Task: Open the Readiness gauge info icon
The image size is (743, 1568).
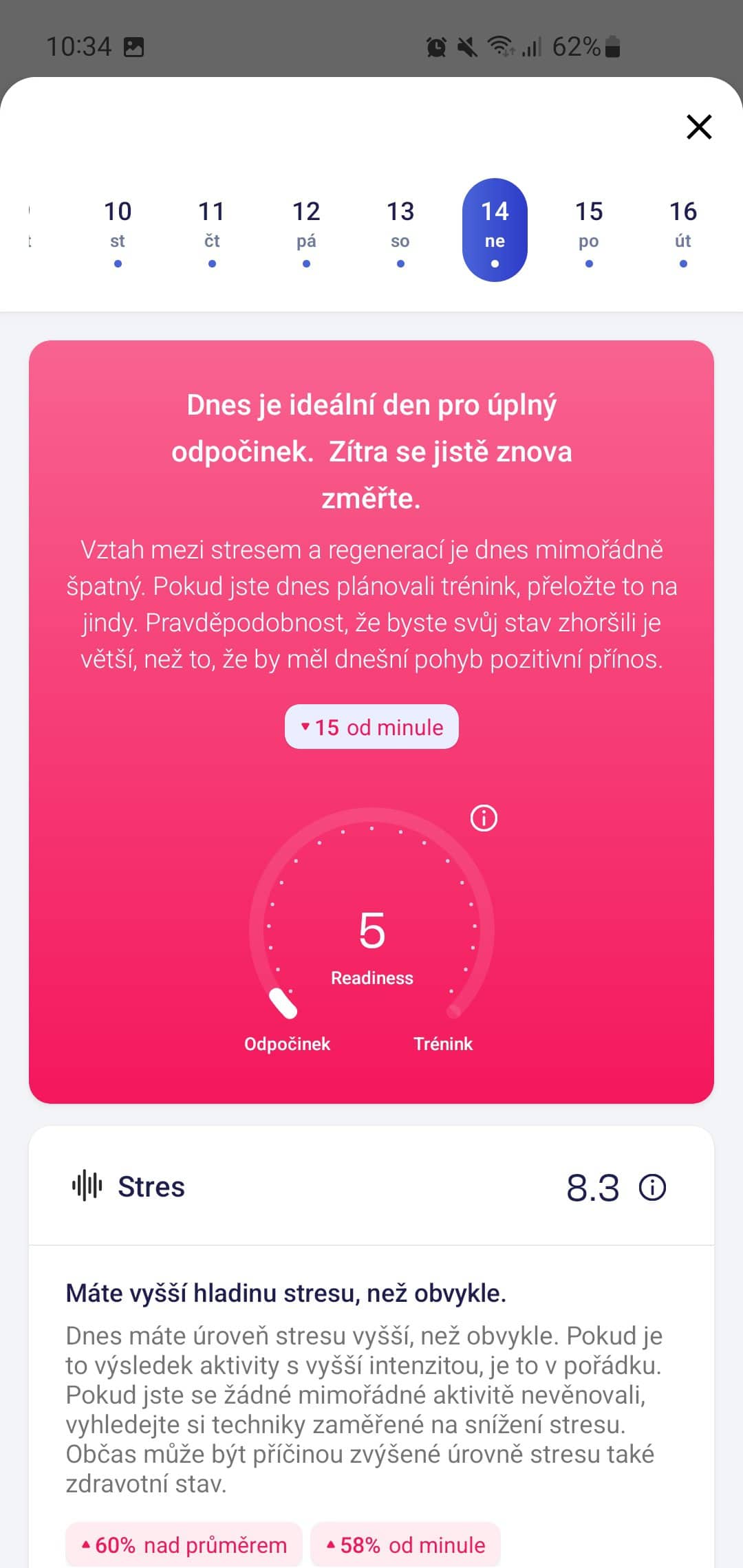Action: coord(484,818)
